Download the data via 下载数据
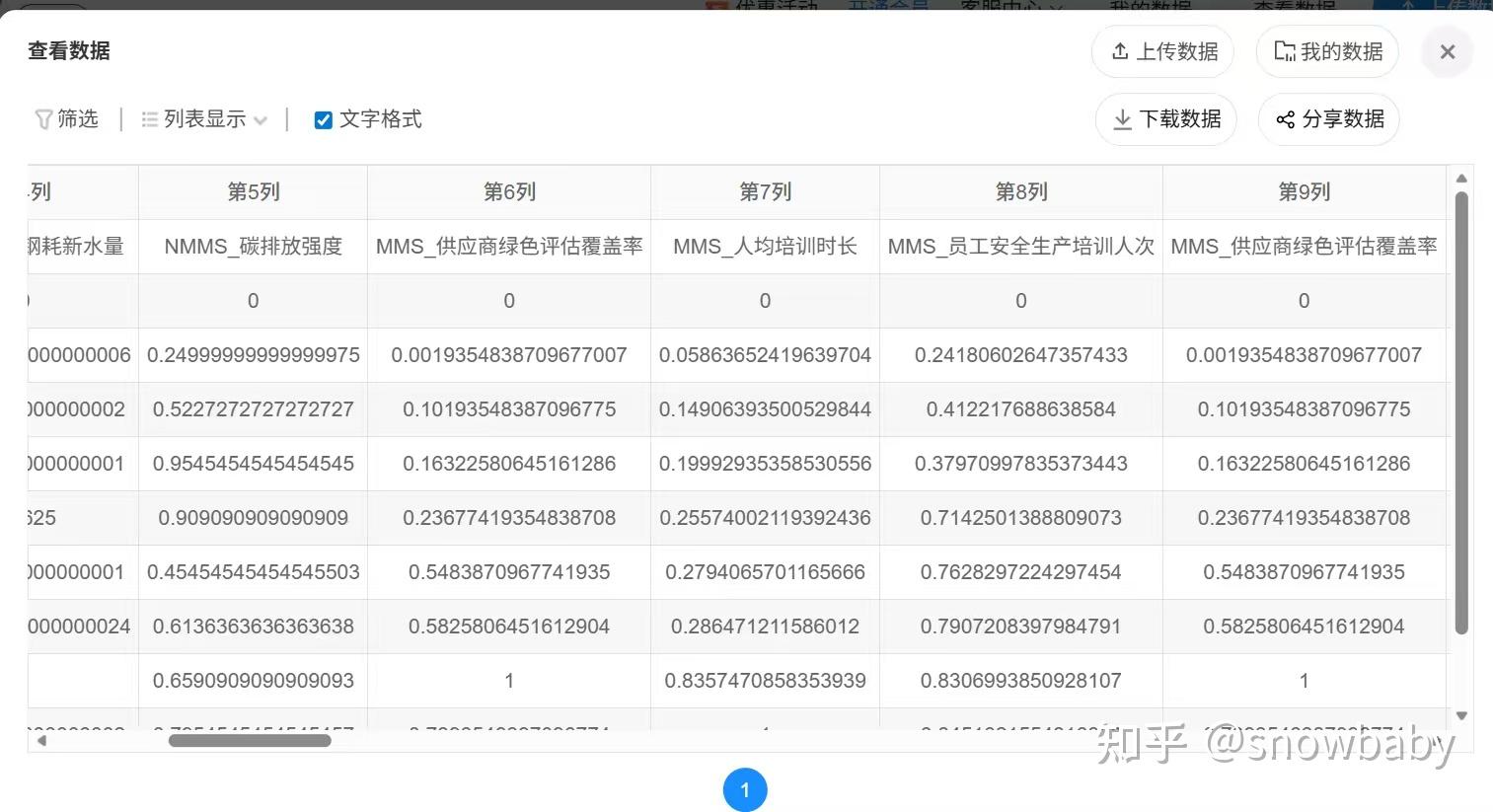The image size is (1493, 812). [x=1165, y=119]
